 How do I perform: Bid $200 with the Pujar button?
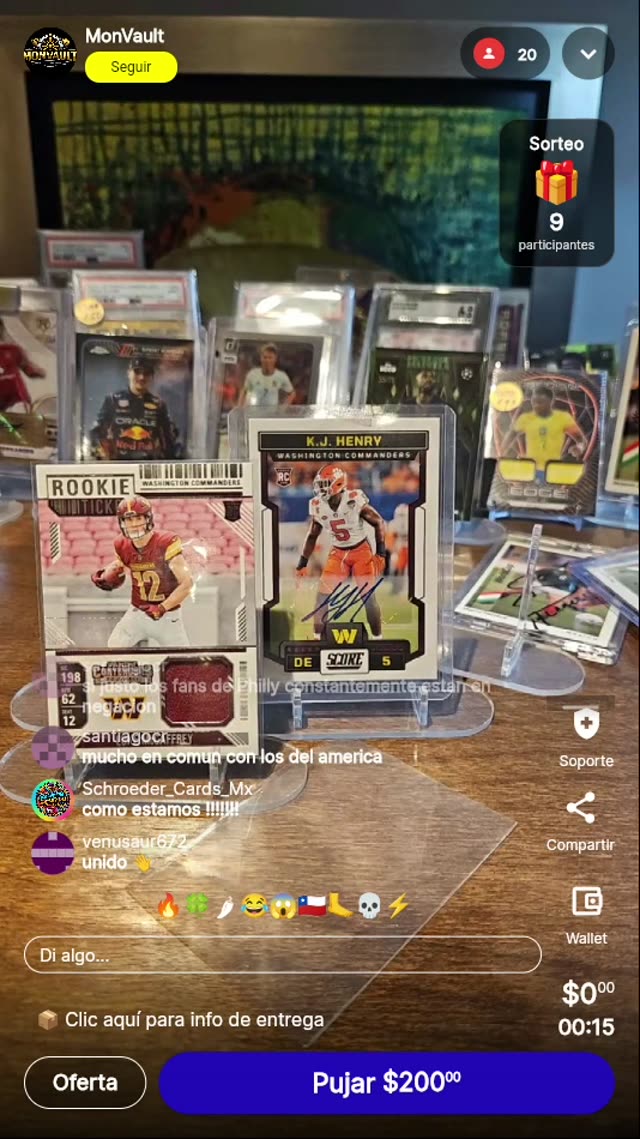[x=386, y=1082]
